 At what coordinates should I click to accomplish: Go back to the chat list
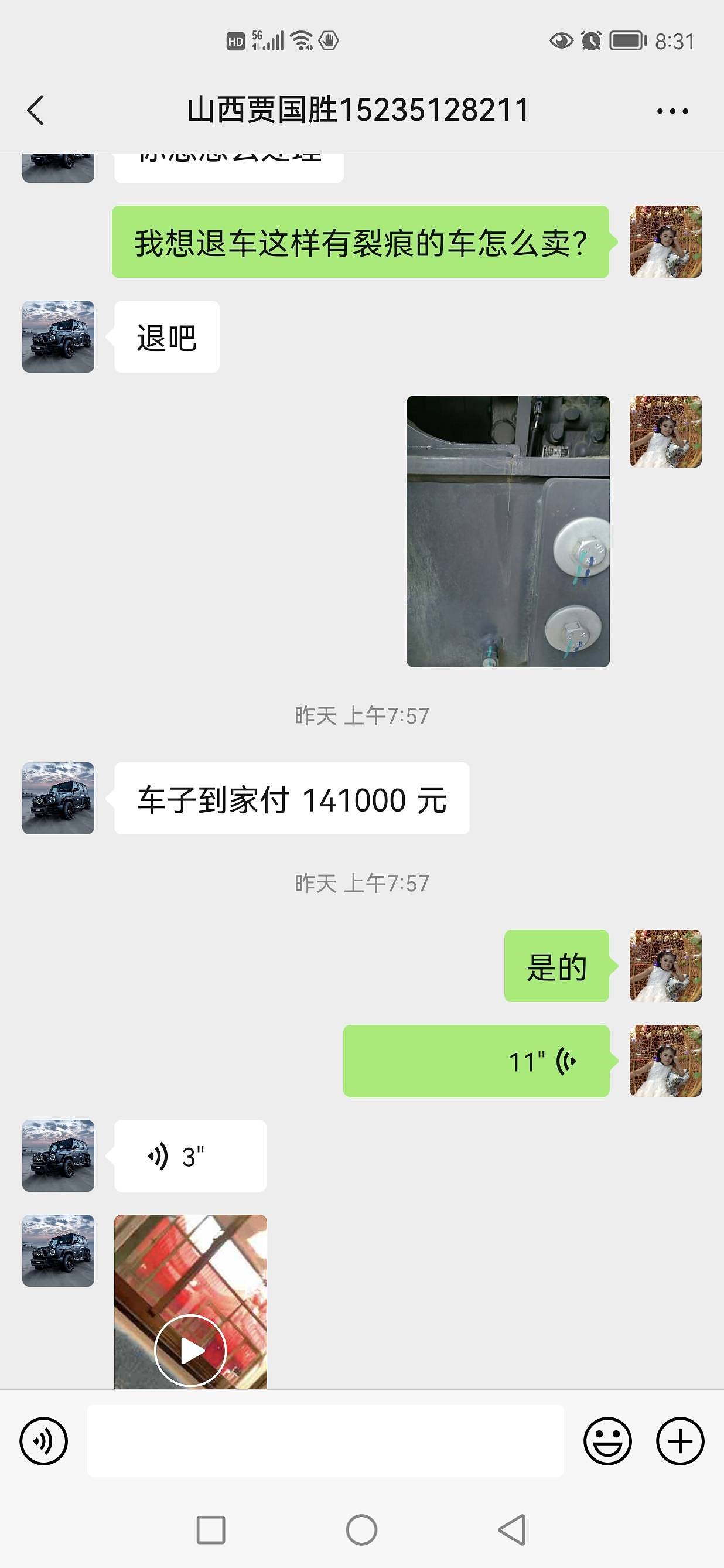[x=36, y=110]
